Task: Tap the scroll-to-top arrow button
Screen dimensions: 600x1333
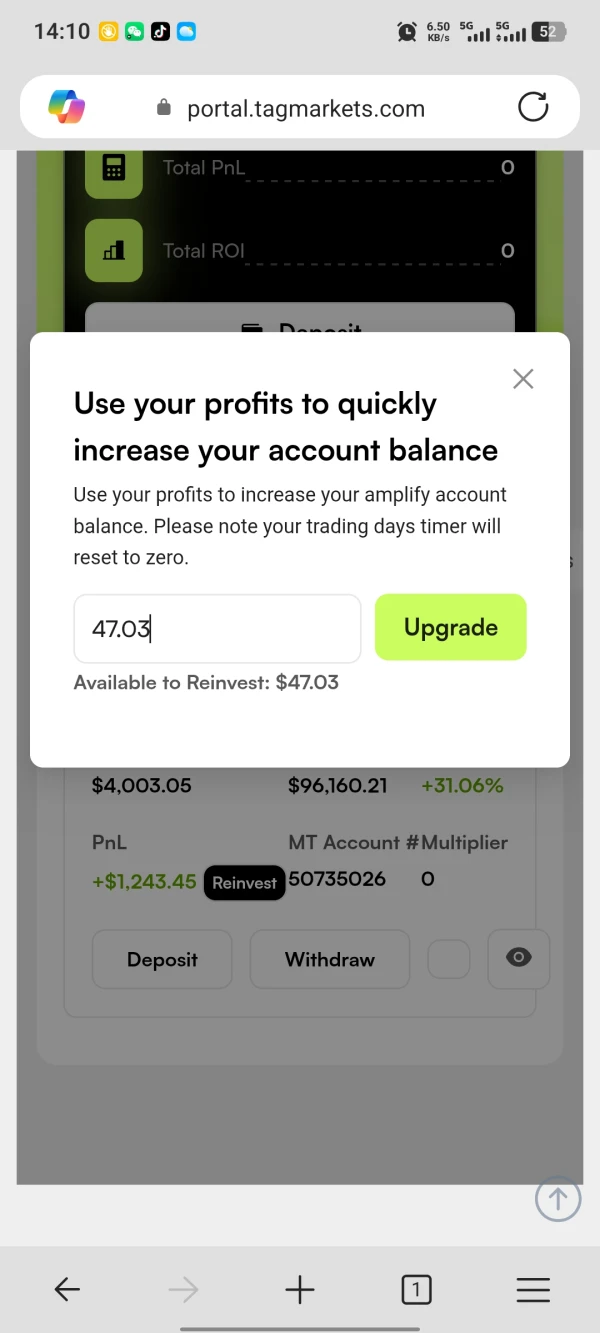Action: [x=558, y=1198]
